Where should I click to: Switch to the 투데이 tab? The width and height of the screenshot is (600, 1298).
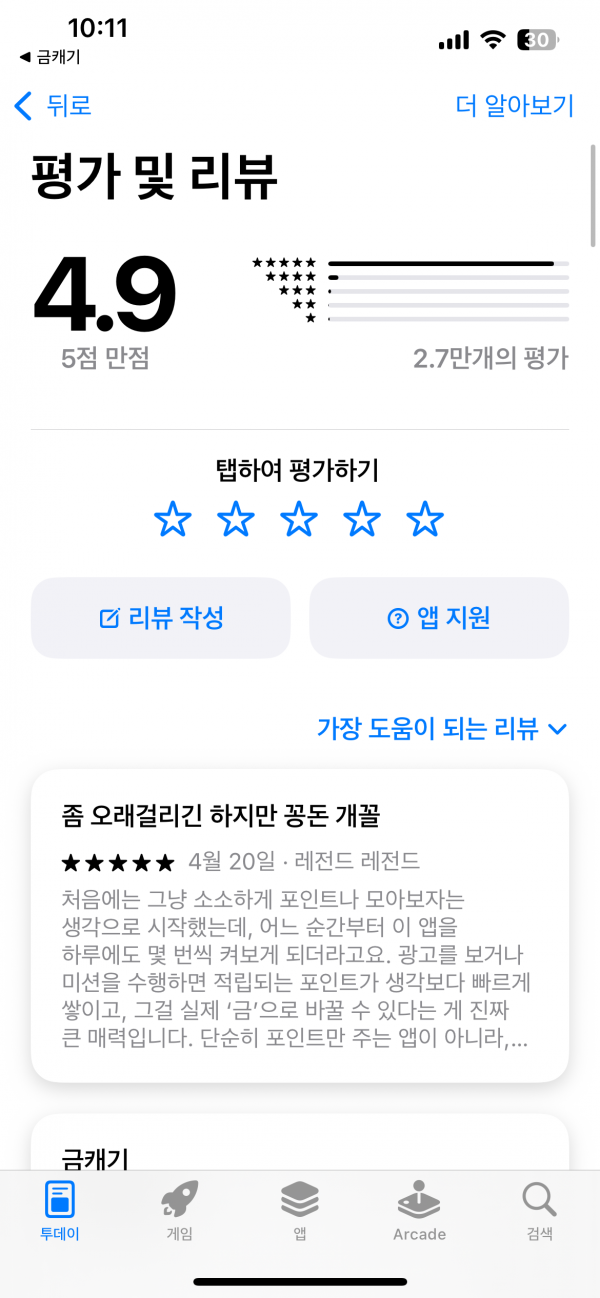pos(60,1211)
